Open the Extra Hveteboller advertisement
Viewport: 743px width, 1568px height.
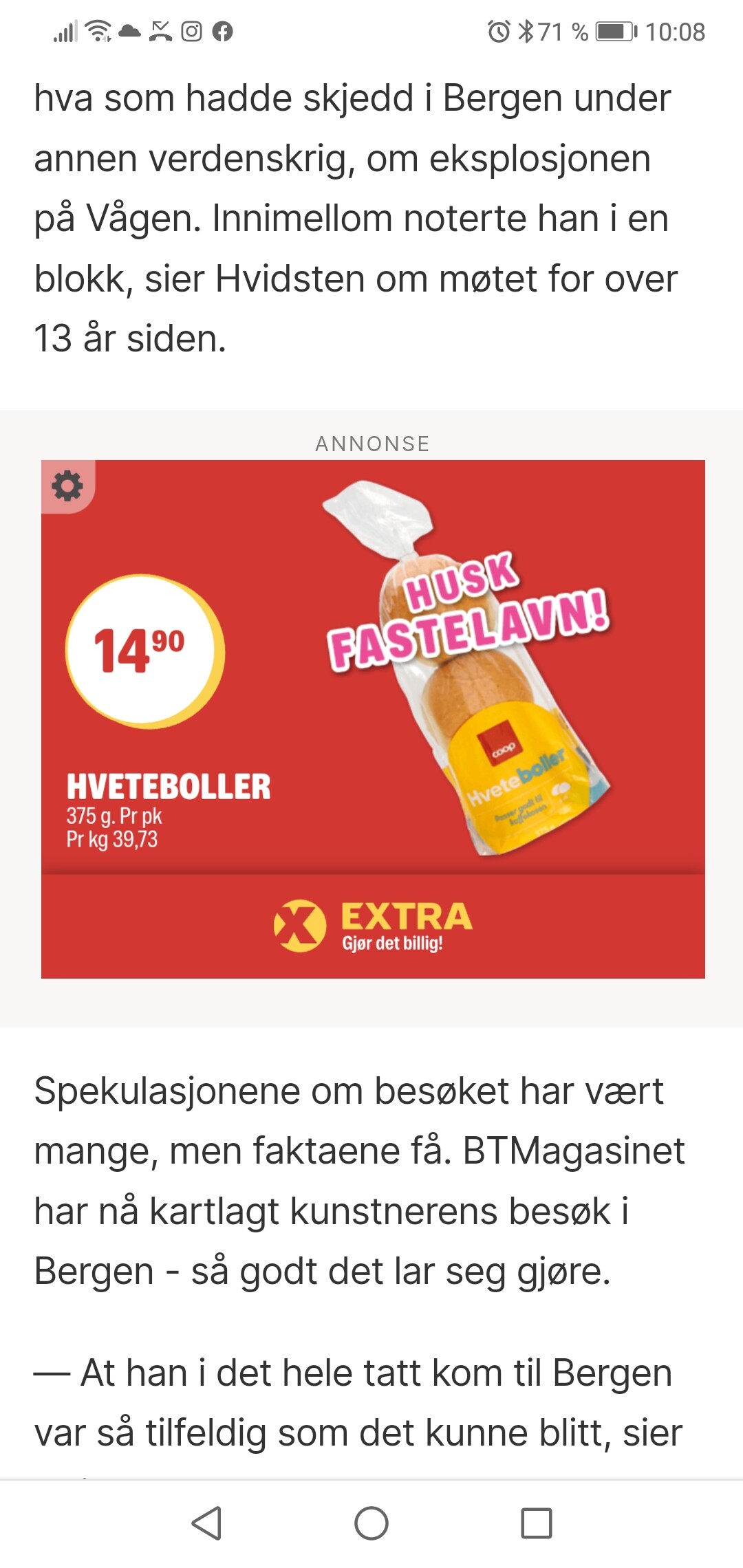(x=373, y=719)
